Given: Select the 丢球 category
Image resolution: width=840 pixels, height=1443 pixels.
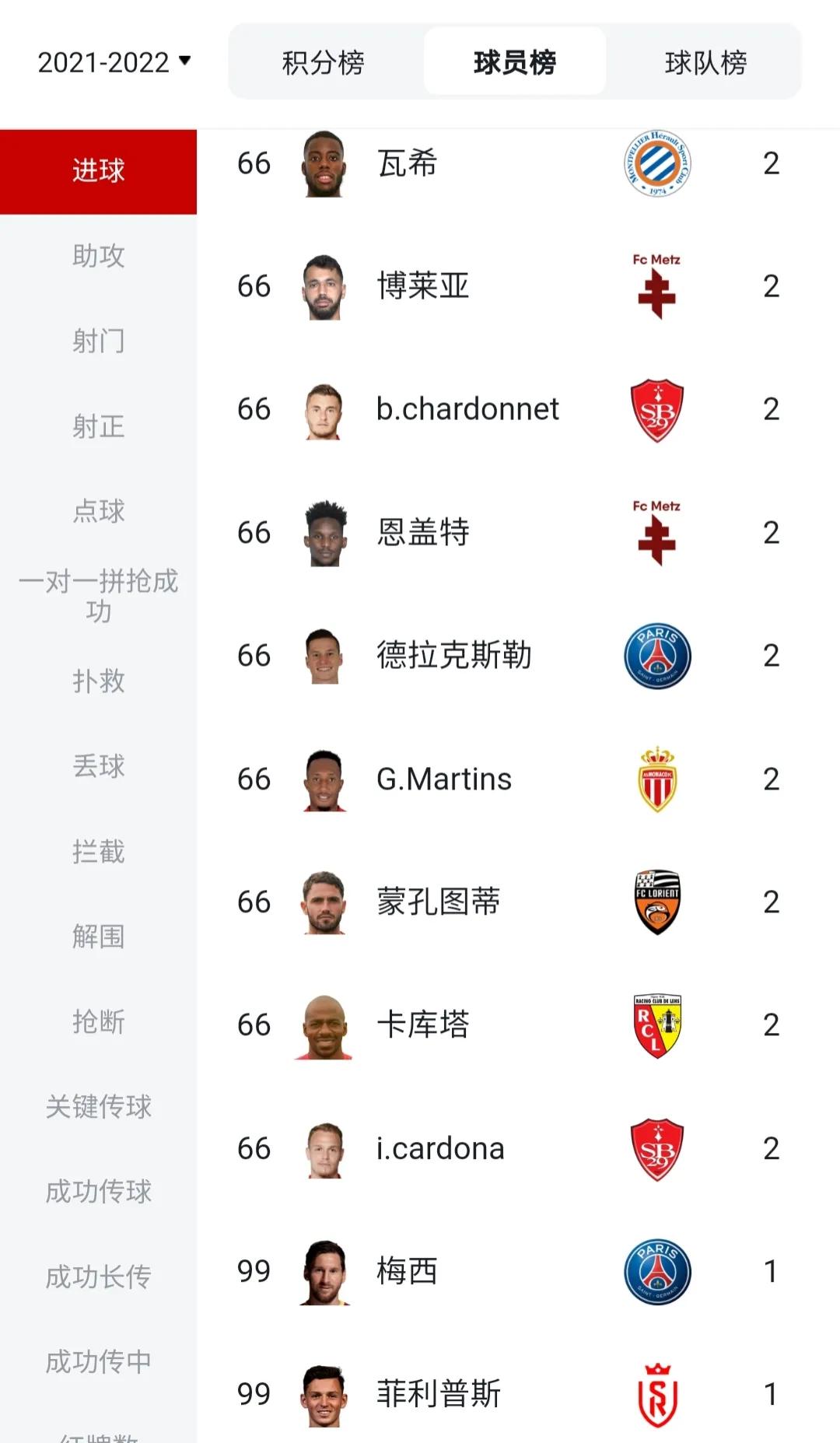Looking at the screenshot, I should pyautogui.click(x=99, y=766).
